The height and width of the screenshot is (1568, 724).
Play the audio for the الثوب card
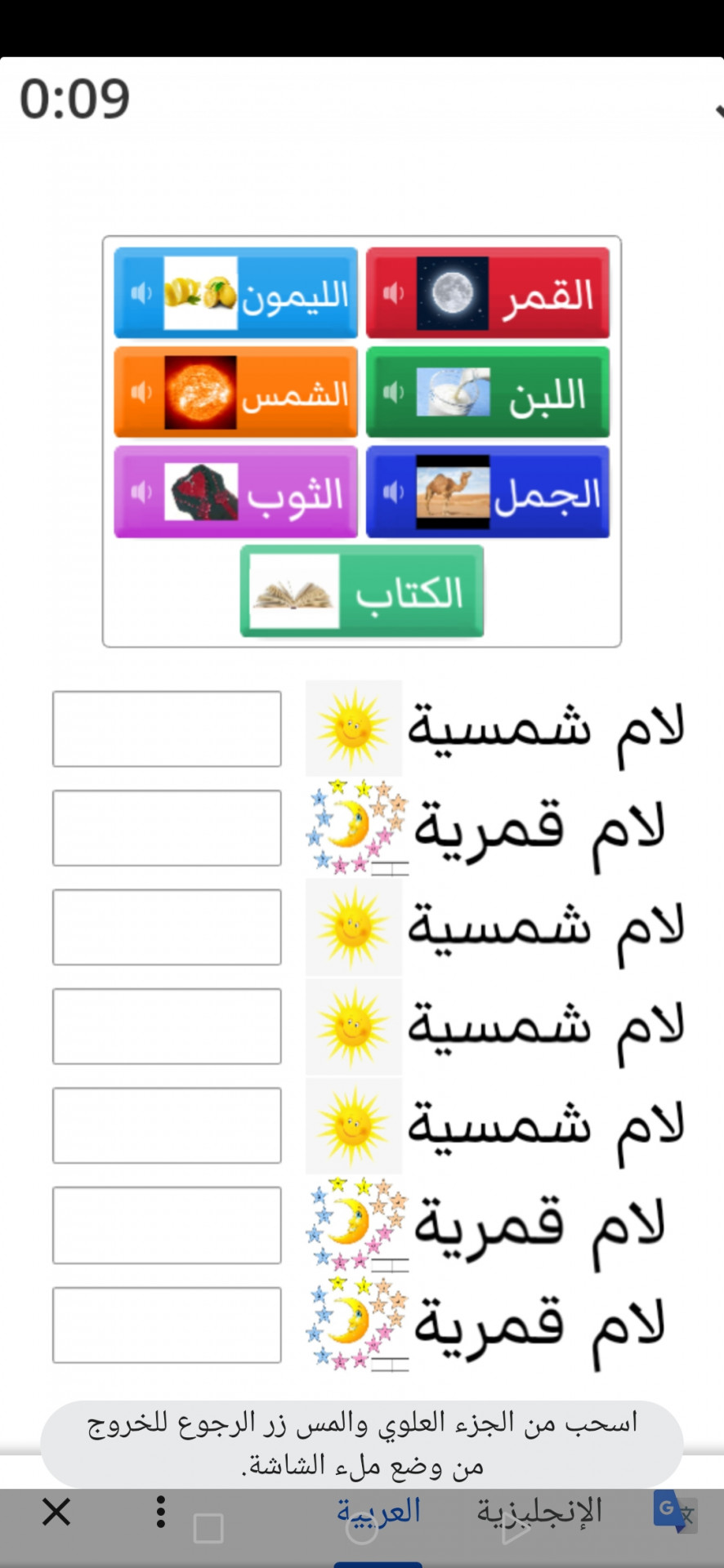pyautogui.click(x=141, y=492)
